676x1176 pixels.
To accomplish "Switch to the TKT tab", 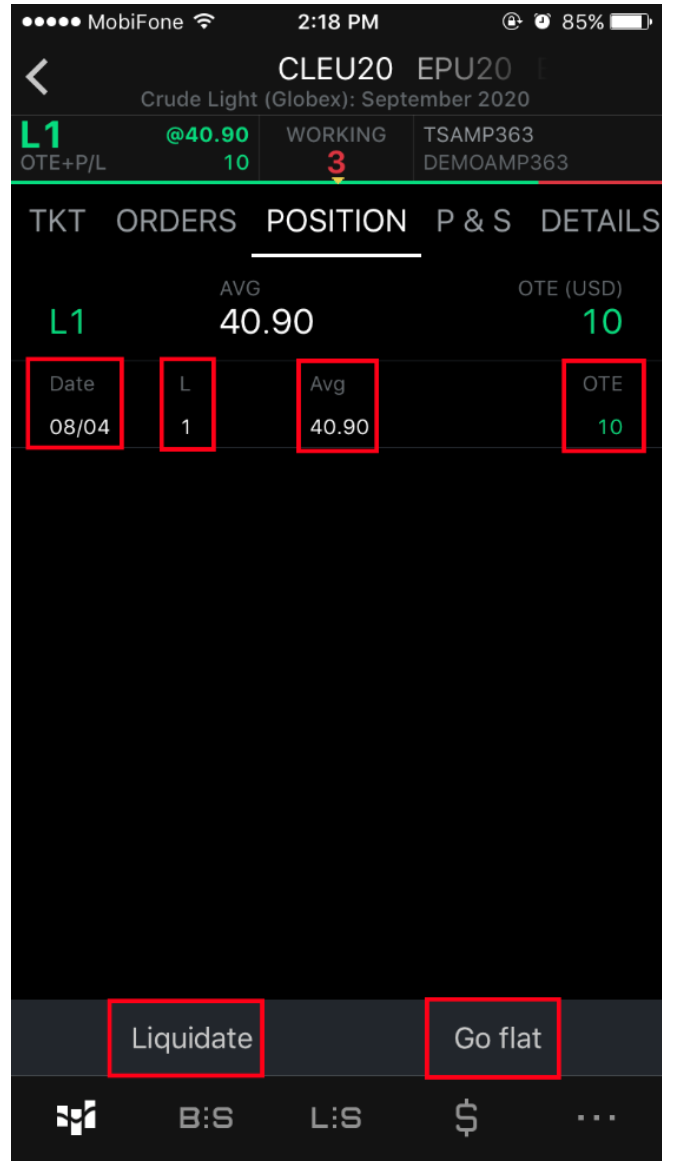I will (57, 221).
